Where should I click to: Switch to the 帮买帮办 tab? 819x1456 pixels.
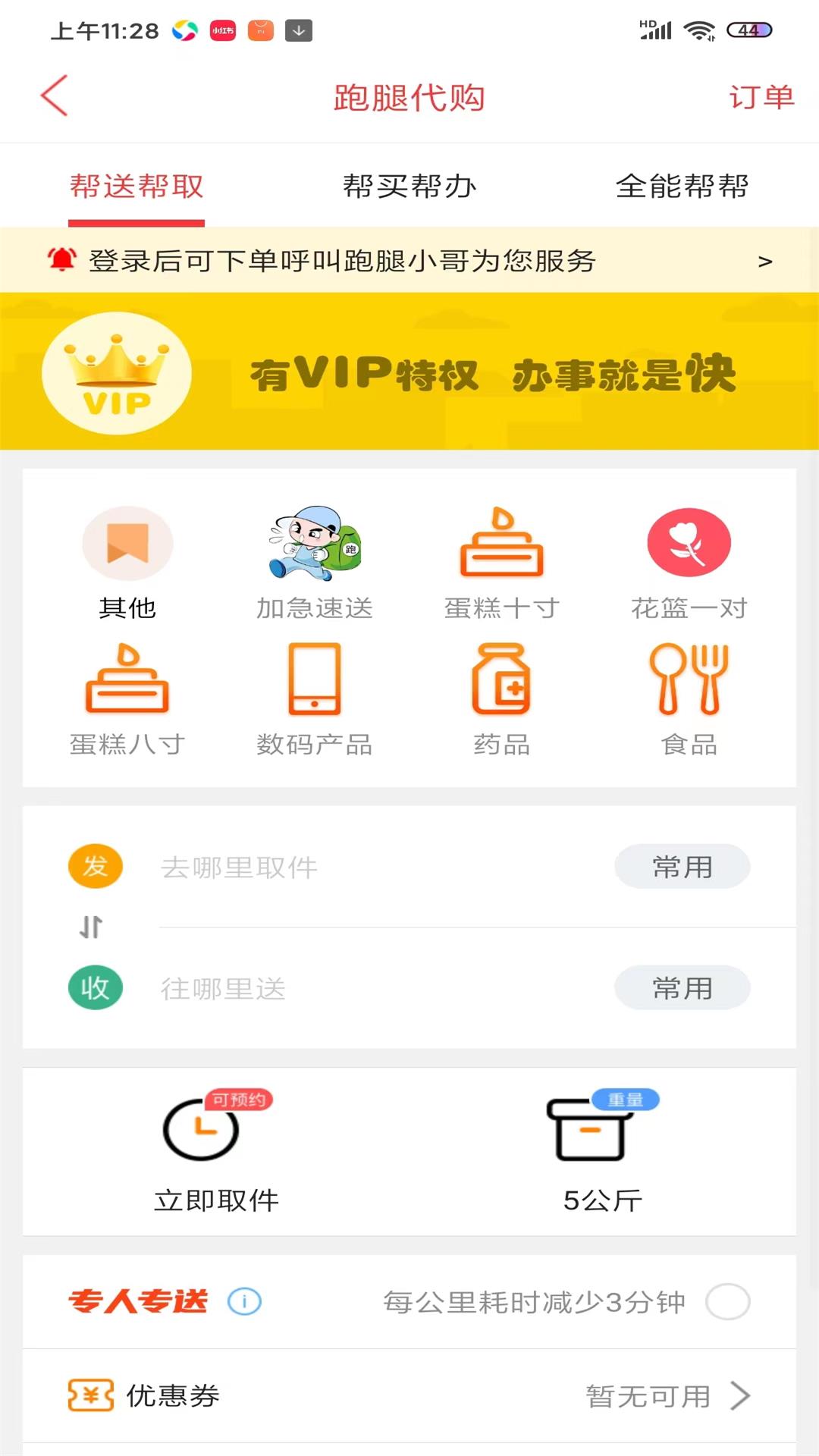tap(409, 187)
